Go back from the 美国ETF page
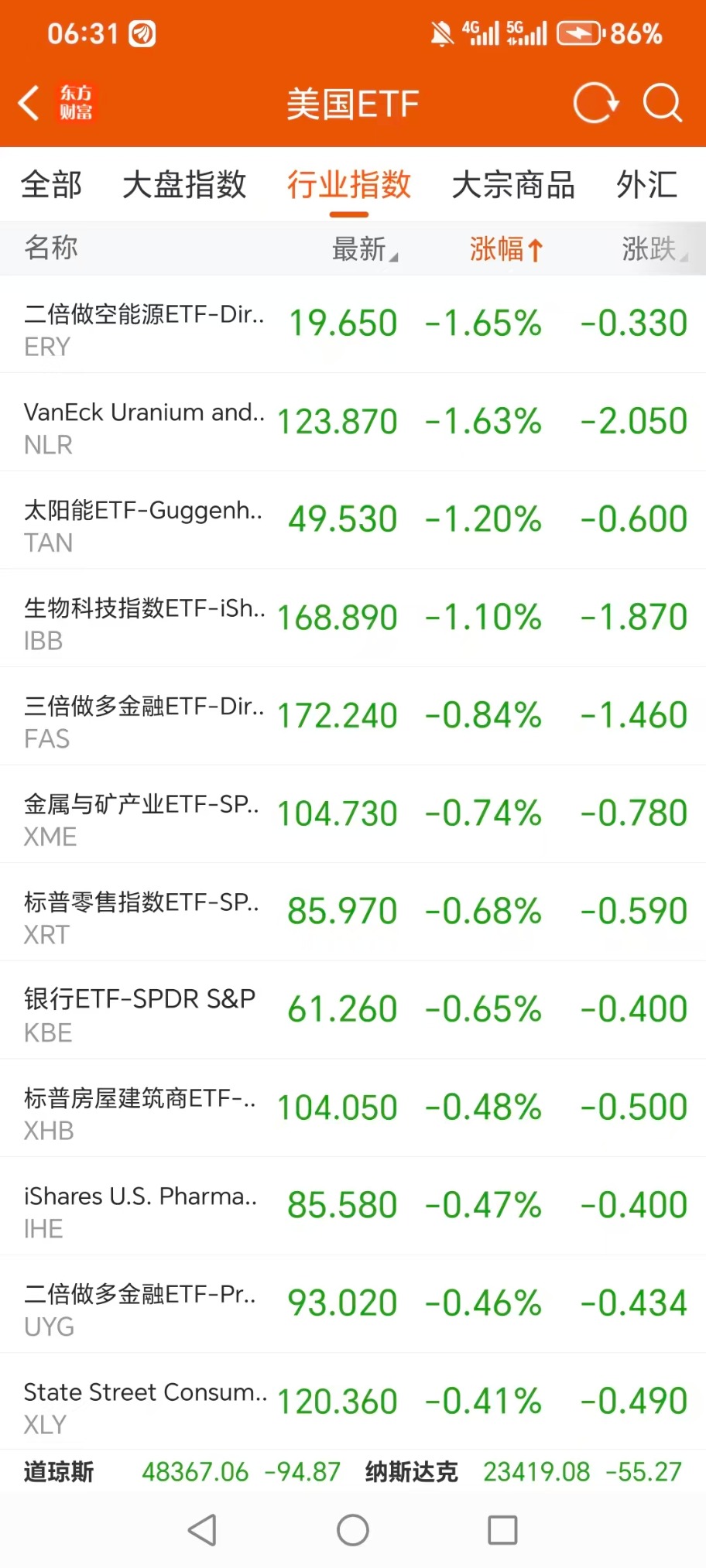This screenshot has width=706, height=1568. pyautogui.click(x=29, y=103)
